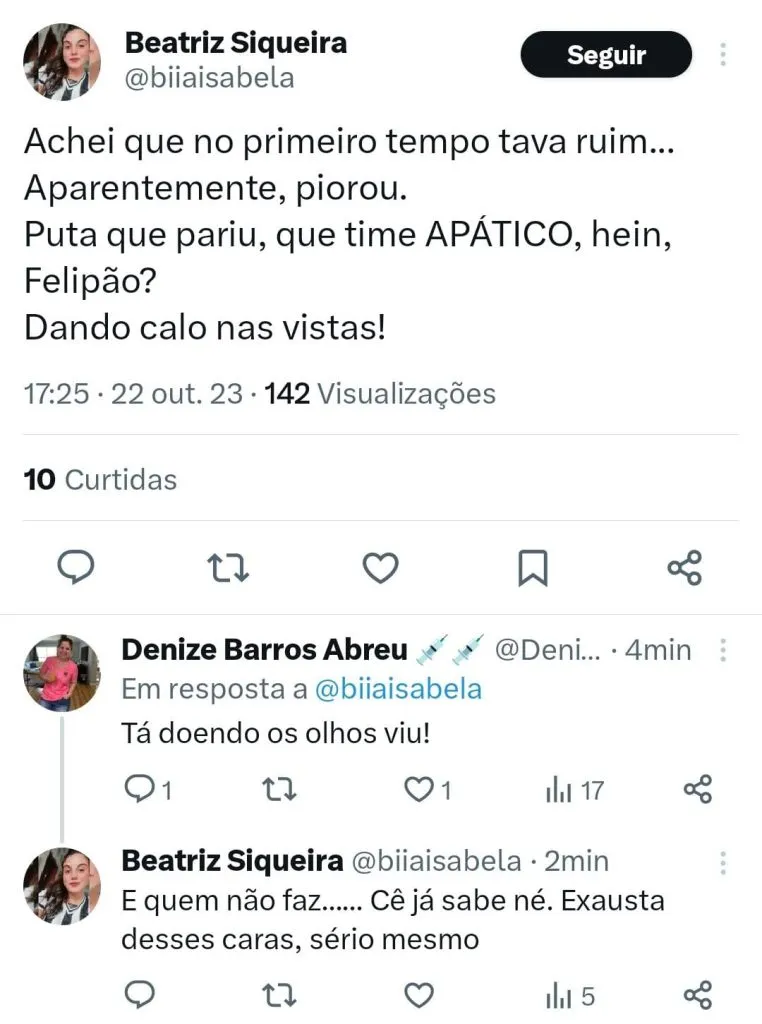
Task: Like Beatriz's 'Exausta desses caras' reply
Action: click(418, 995)
